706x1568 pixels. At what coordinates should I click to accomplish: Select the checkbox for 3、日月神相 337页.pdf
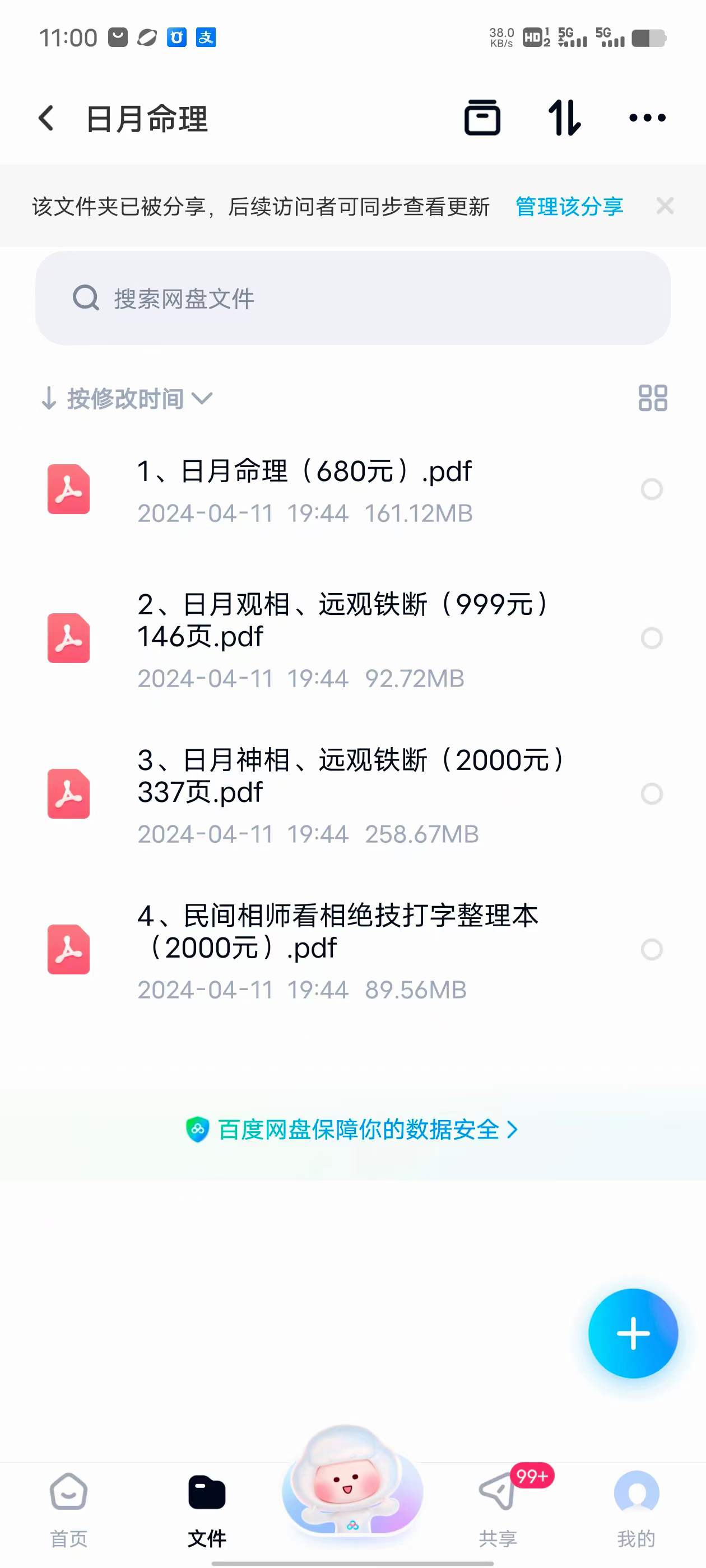[x=651, y=794]
